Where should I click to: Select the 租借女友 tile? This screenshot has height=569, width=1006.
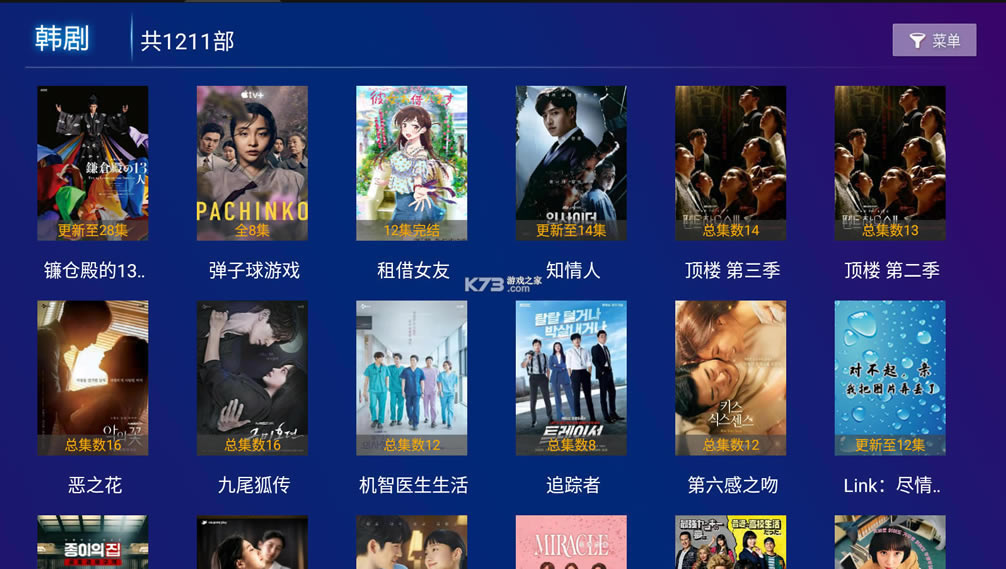pos(411,163)
